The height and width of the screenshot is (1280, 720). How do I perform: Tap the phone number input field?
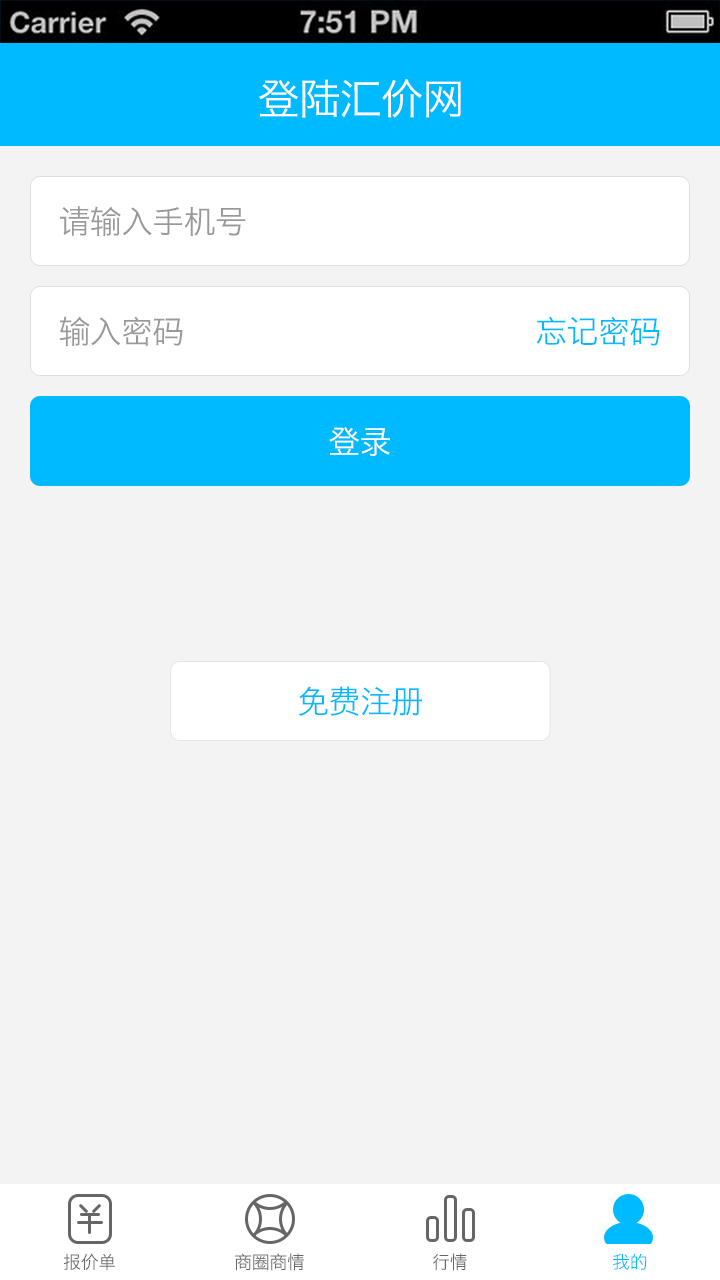[x=360, y=221]
